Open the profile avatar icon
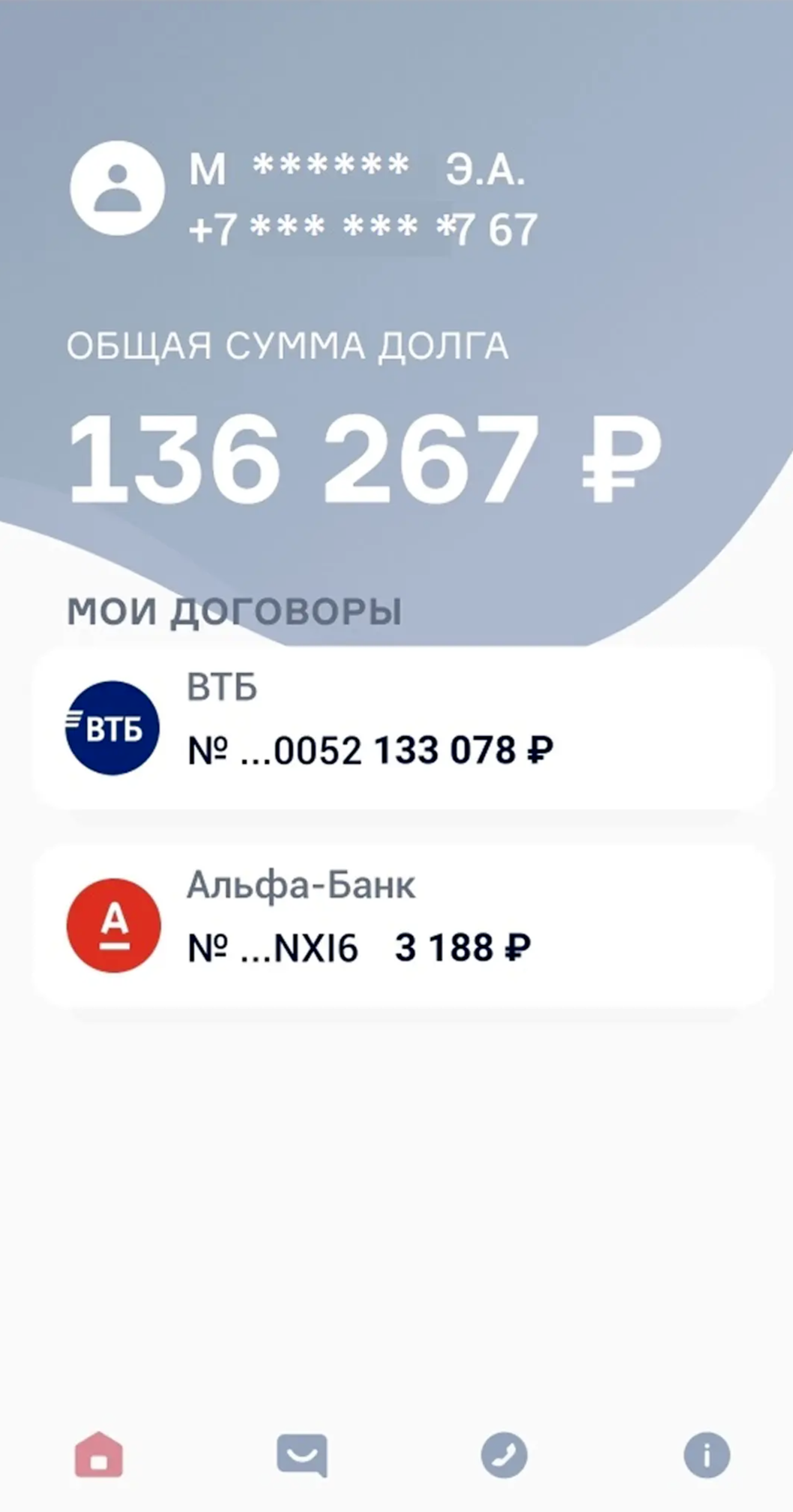This screenshot has width=793, height=1512. tap(117, 188)
